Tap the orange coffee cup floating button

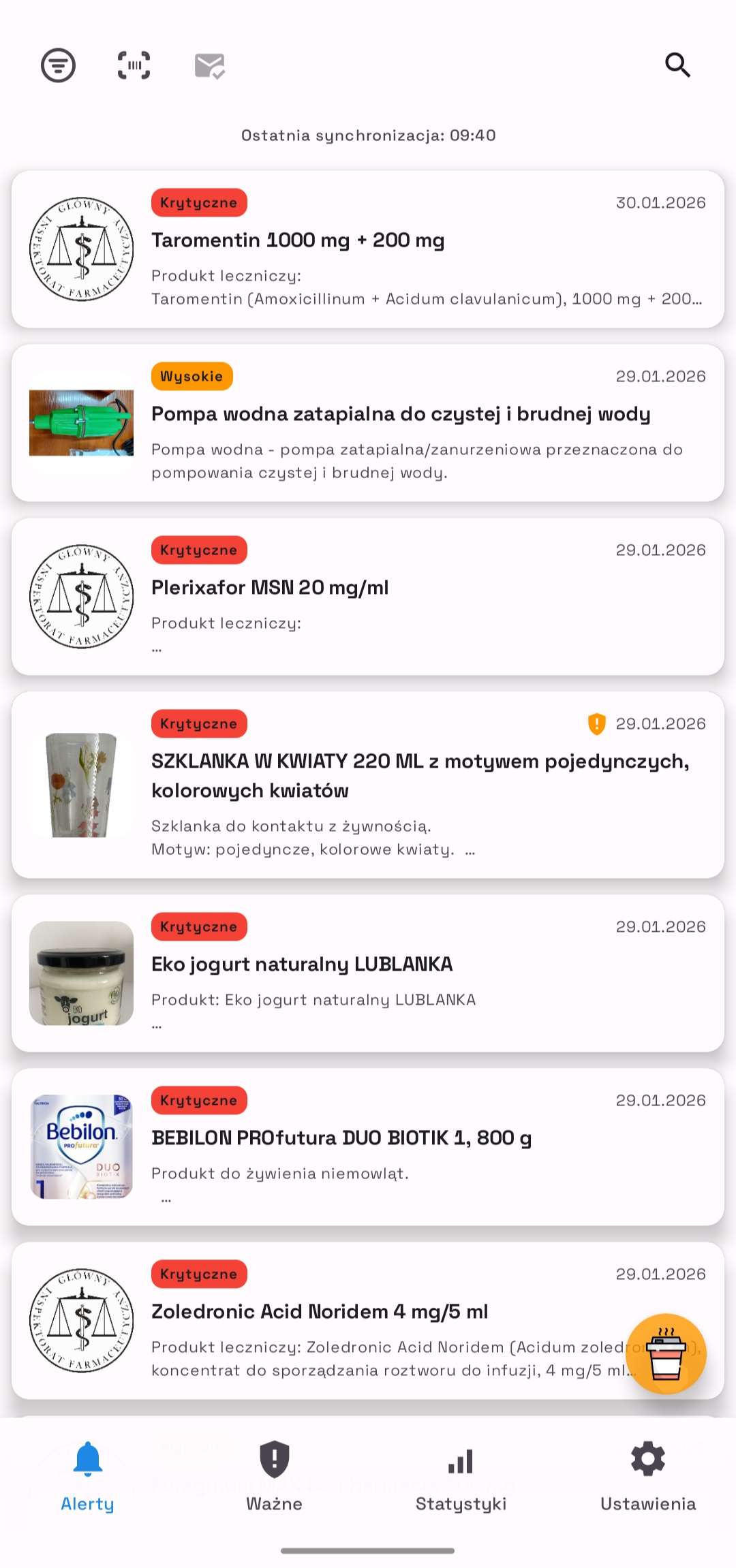(666, 1354)
